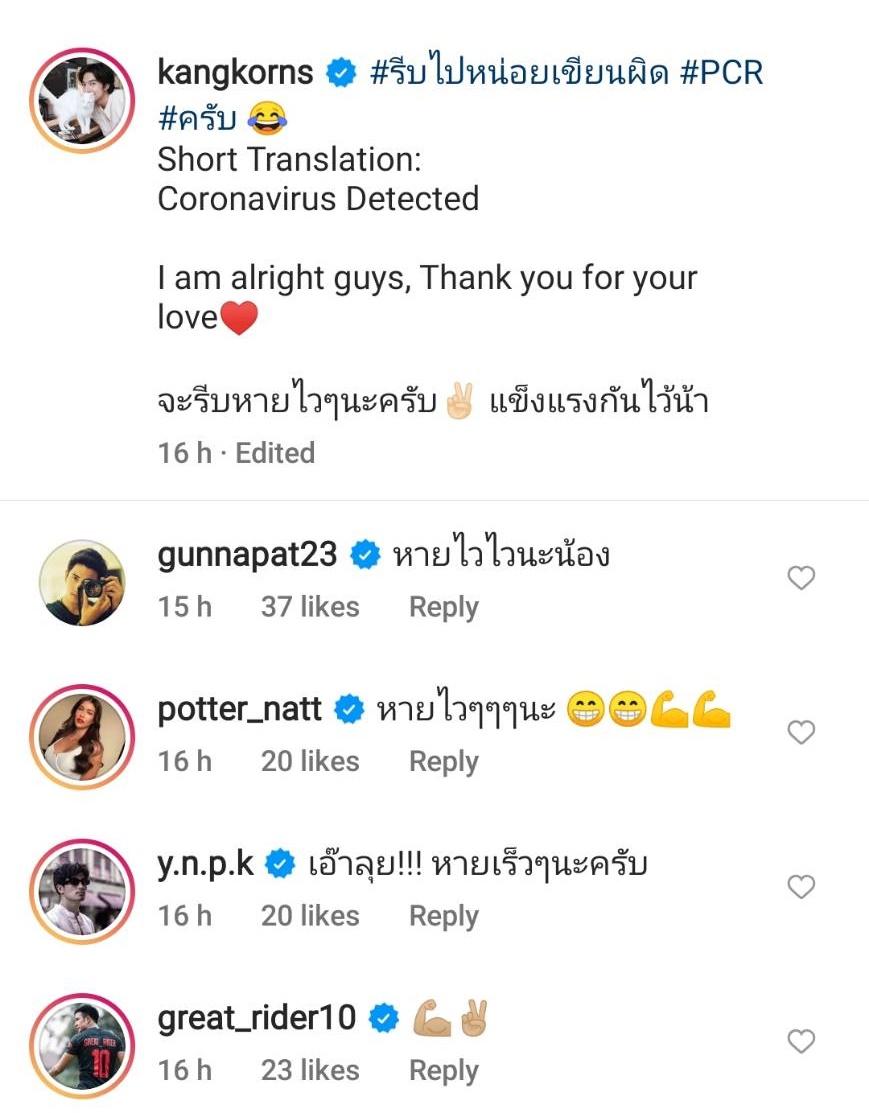The width and height of the screenshot is (869, 1113).
Task: Like gunnapat23's comment
Action: coord(801,578)
